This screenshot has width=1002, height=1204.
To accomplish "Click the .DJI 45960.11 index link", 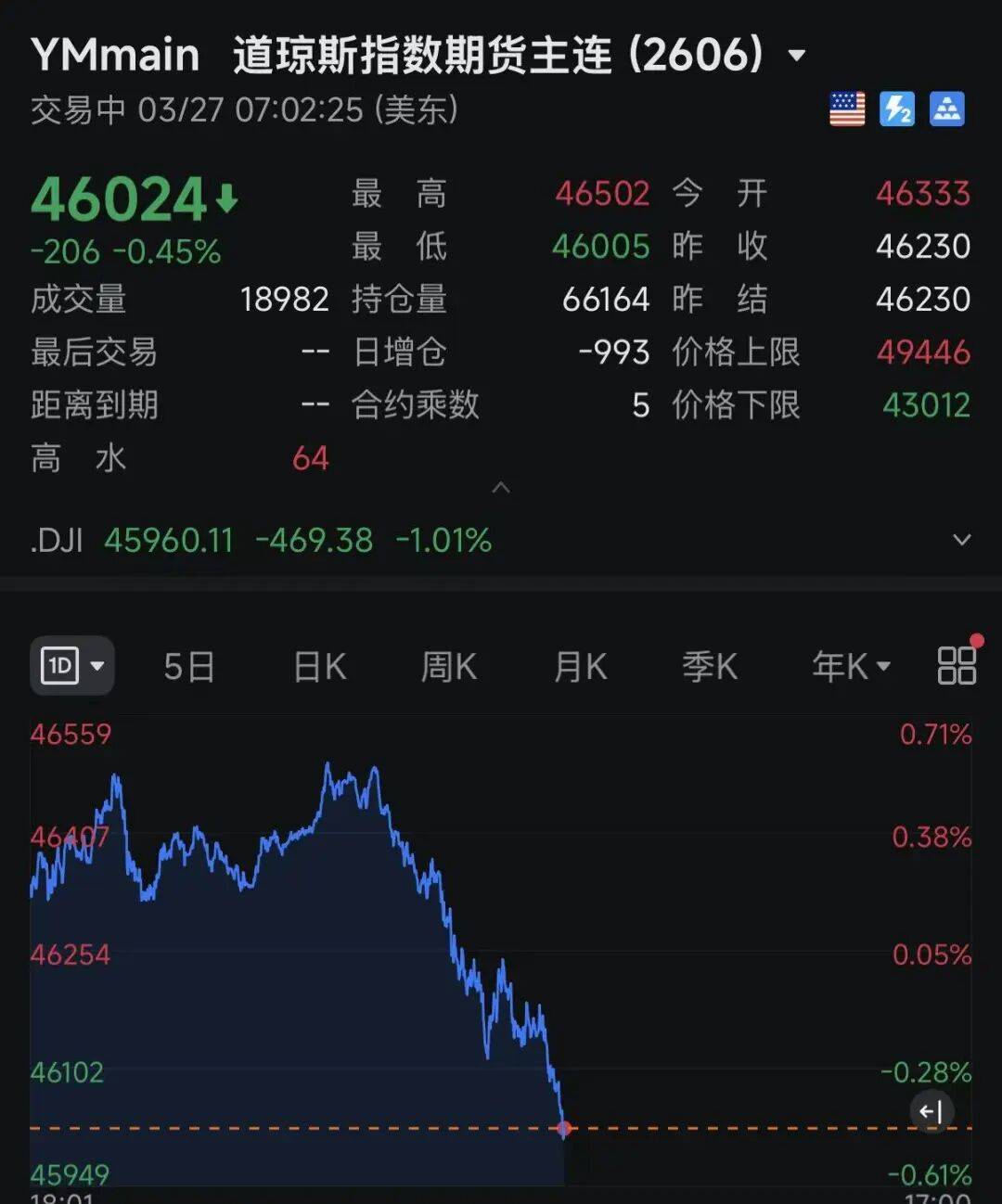I will 168,539.
